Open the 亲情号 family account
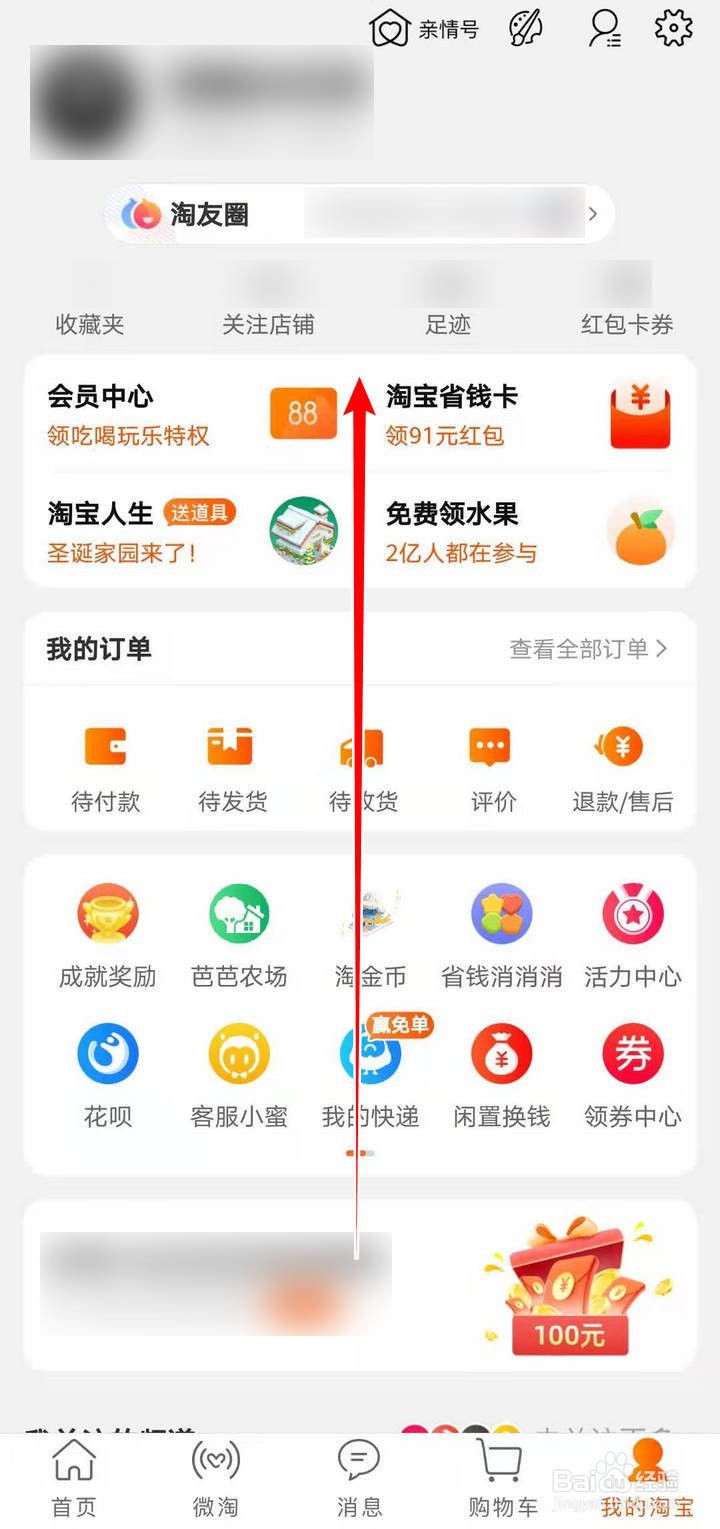 tap(424, 29)
